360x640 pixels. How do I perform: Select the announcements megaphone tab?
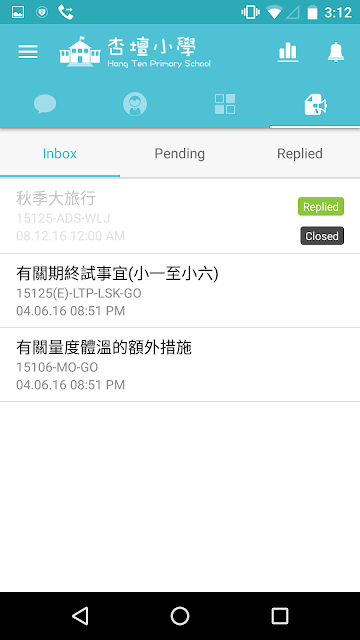315,105
